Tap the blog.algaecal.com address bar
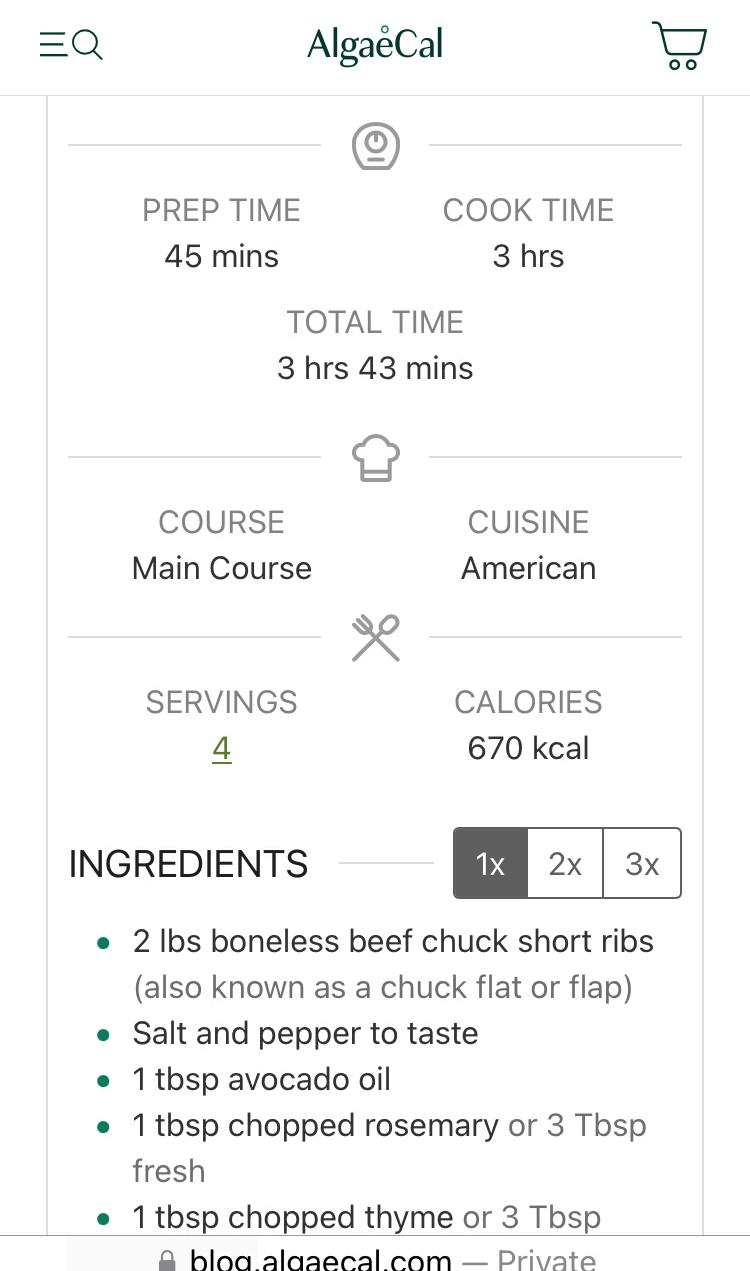 pos(375,1258)
